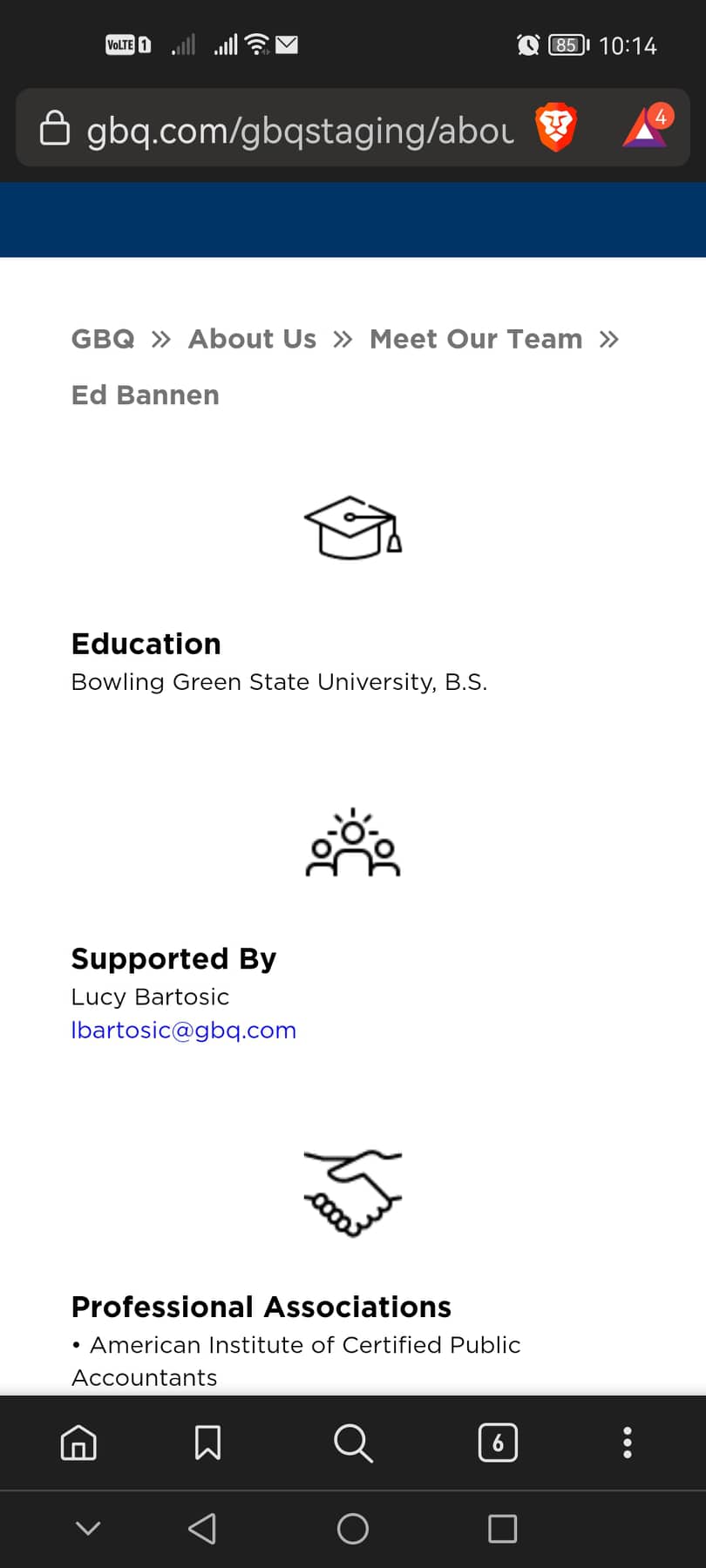Open the browser search
Screen dimensions: 706x1568
353,1443
